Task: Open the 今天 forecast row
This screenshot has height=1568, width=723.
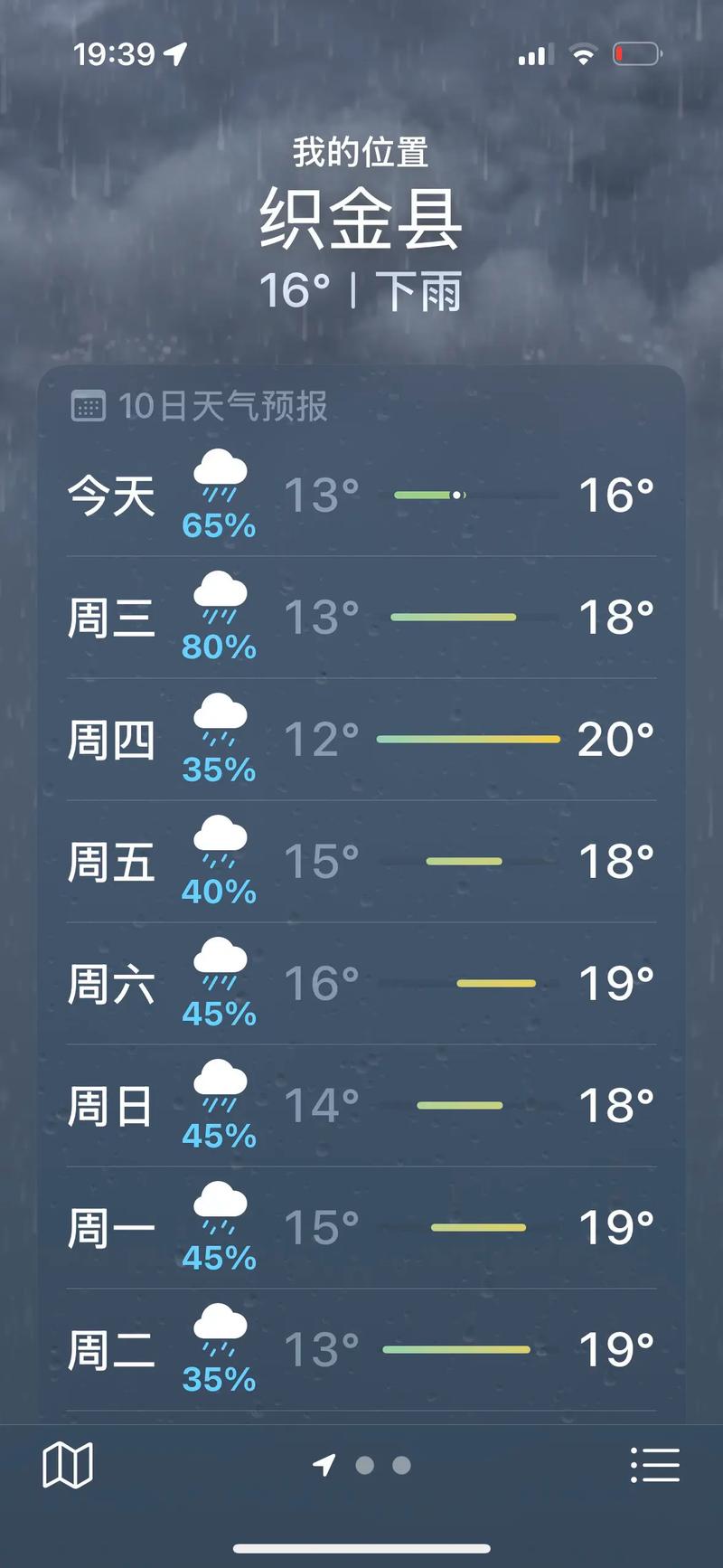Action: pos(361,493)
